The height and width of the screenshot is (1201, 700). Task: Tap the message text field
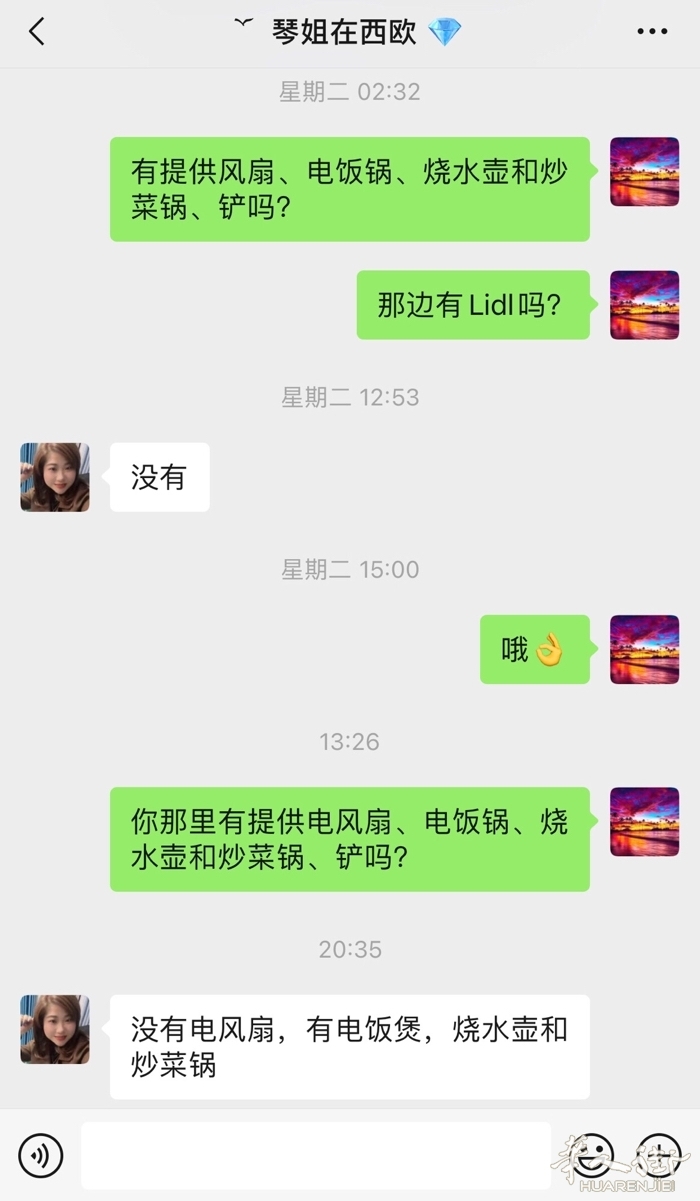[316, 1156]
